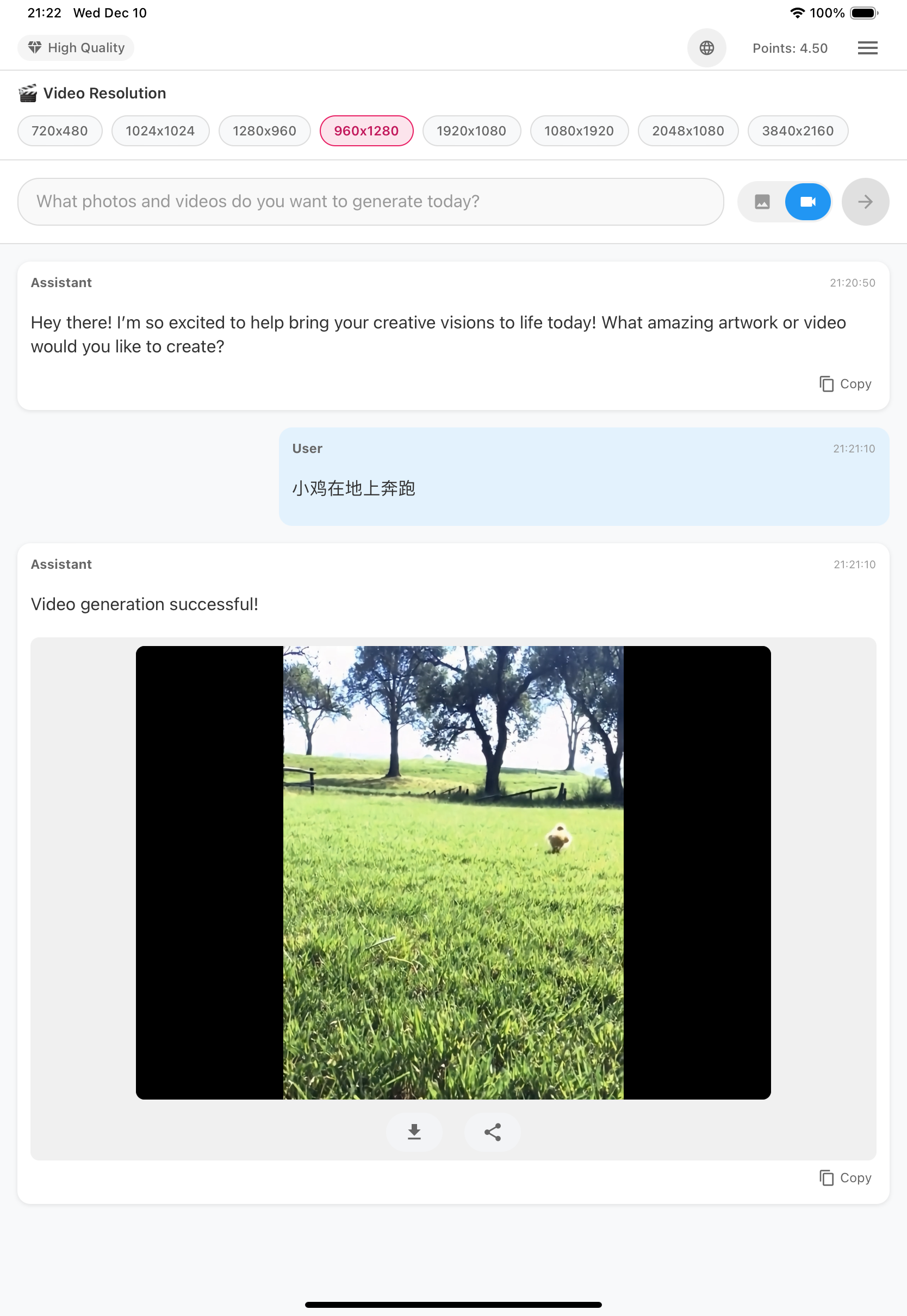
Task: Select 720x480 video resolution
Action: click(x=60, y=131)
